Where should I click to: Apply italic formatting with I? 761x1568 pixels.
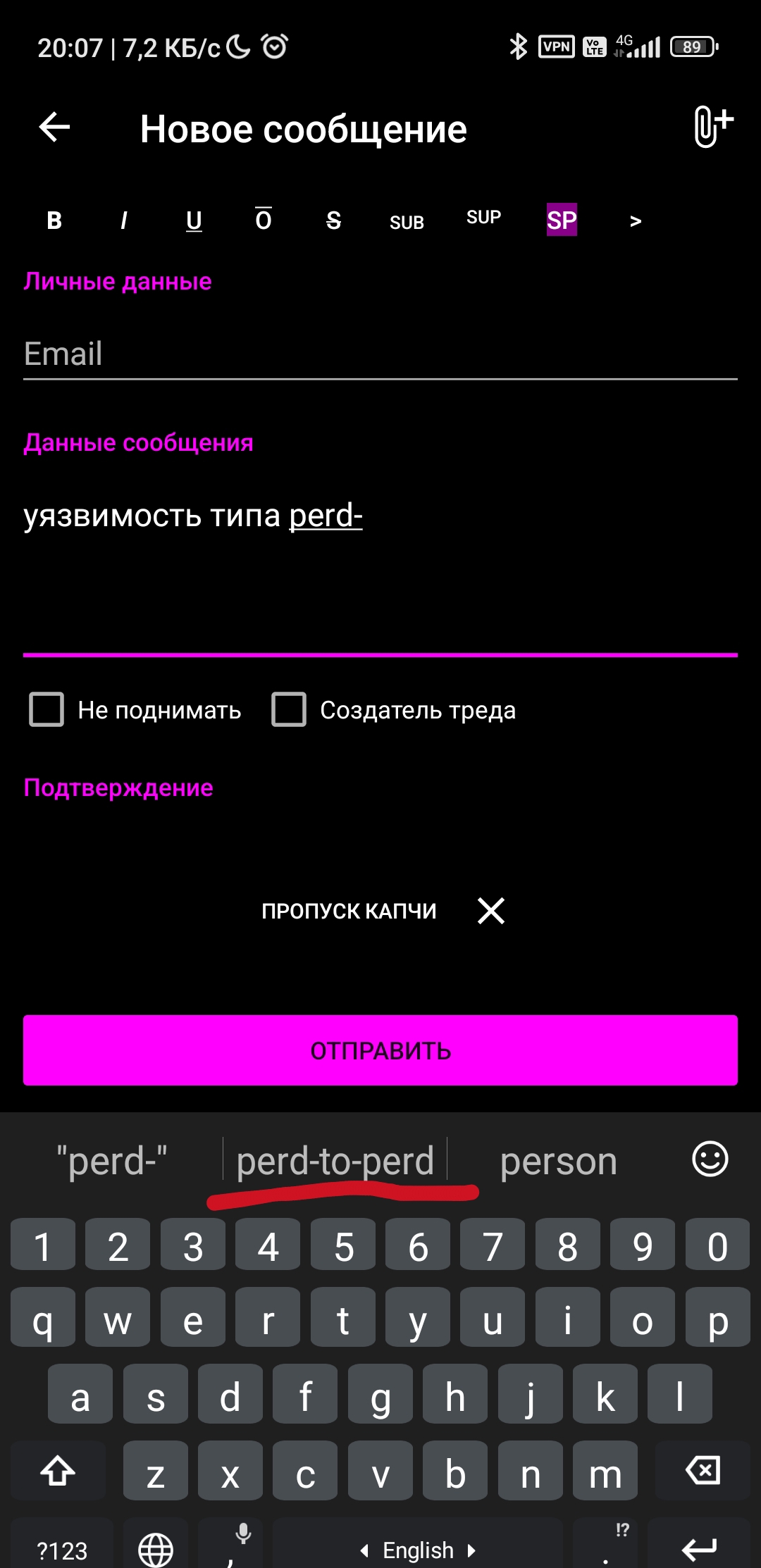point(123,220)
